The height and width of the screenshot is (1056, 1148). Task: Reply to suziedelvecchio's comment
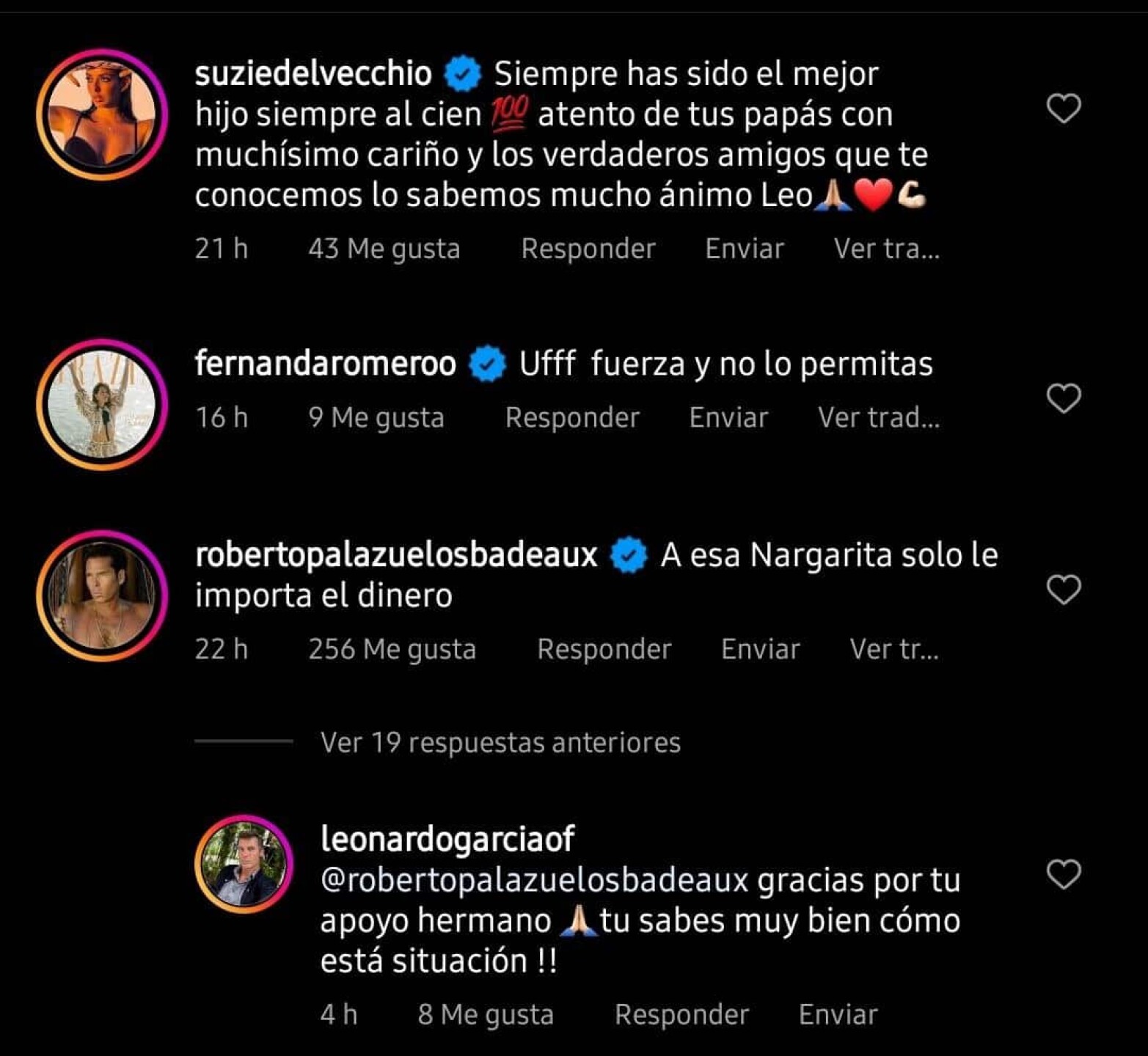(588, 249)
